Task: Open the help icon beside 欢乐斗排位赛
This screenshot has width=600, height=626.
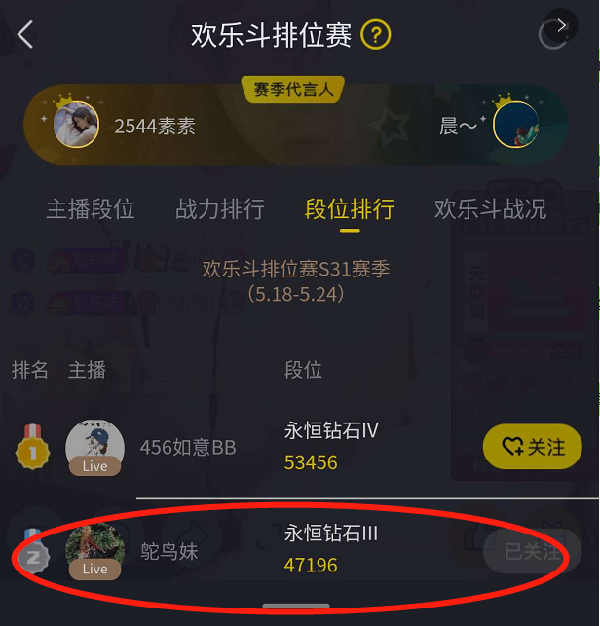Action: click(375, 36)
